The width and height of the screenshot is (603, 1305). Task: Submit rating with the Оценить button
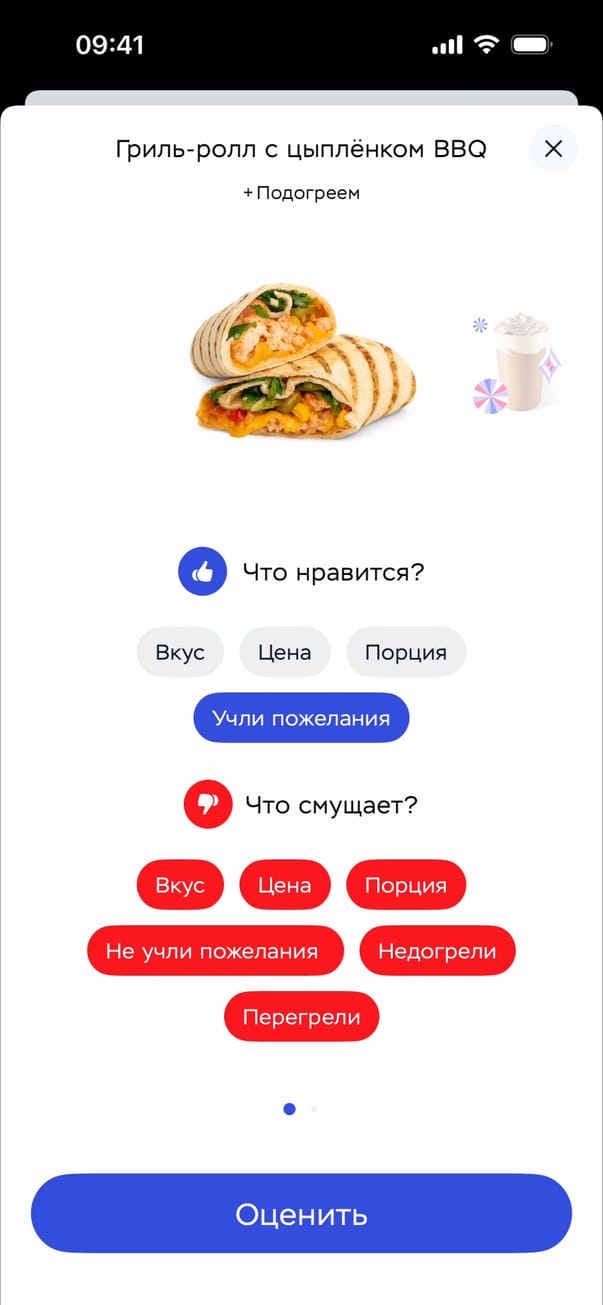pos(301,1214)
